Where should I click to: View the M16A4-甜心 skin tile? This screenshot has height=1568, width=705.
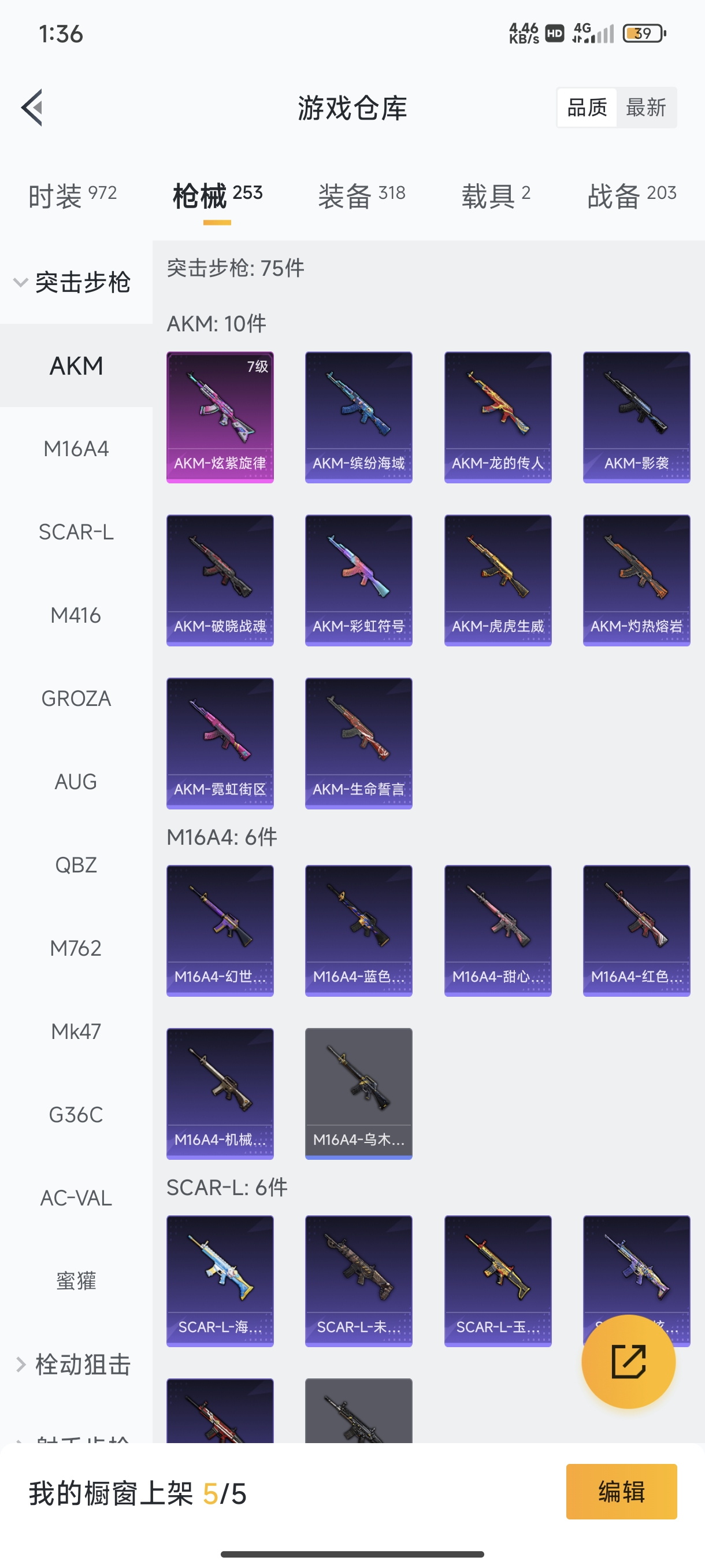pyautogui.click(x=498, y=930)
